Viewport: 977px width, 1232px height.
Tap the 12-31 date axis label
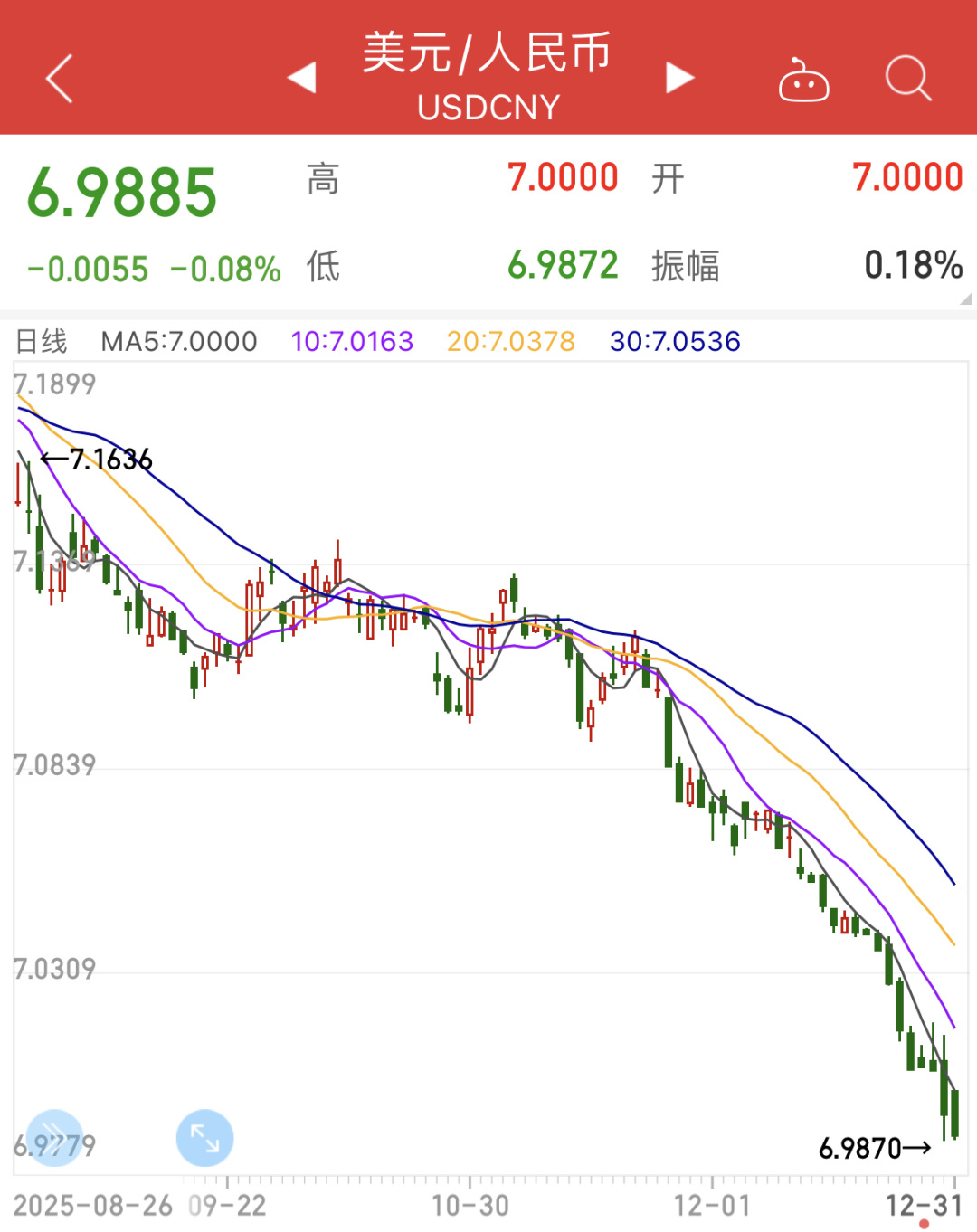click(925, 1206)
